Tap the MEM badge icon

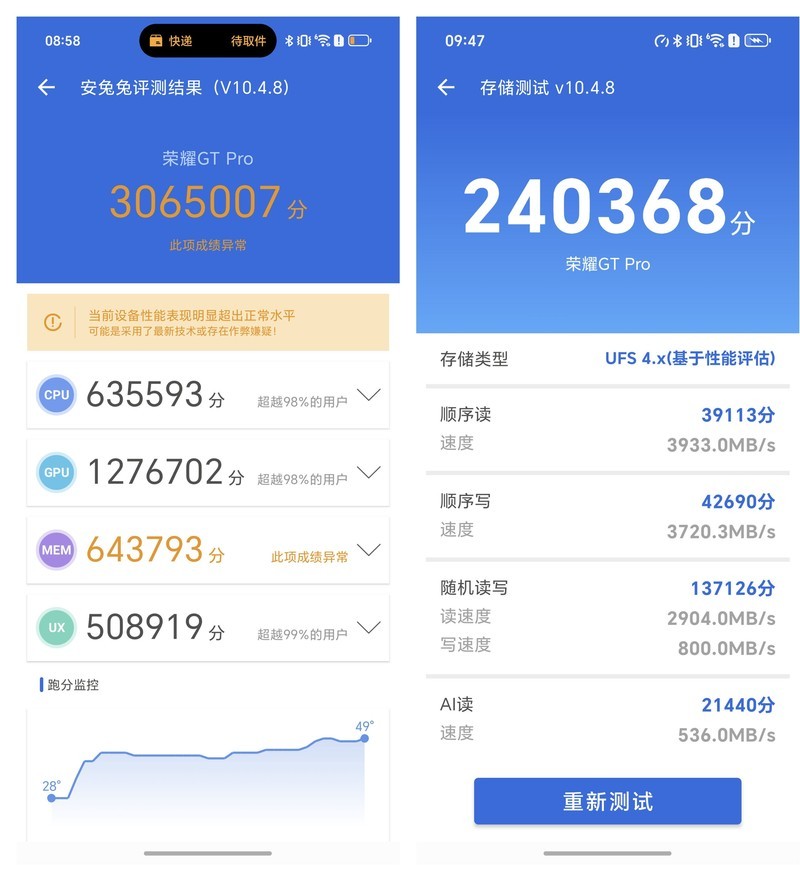[x=56, y=549]
